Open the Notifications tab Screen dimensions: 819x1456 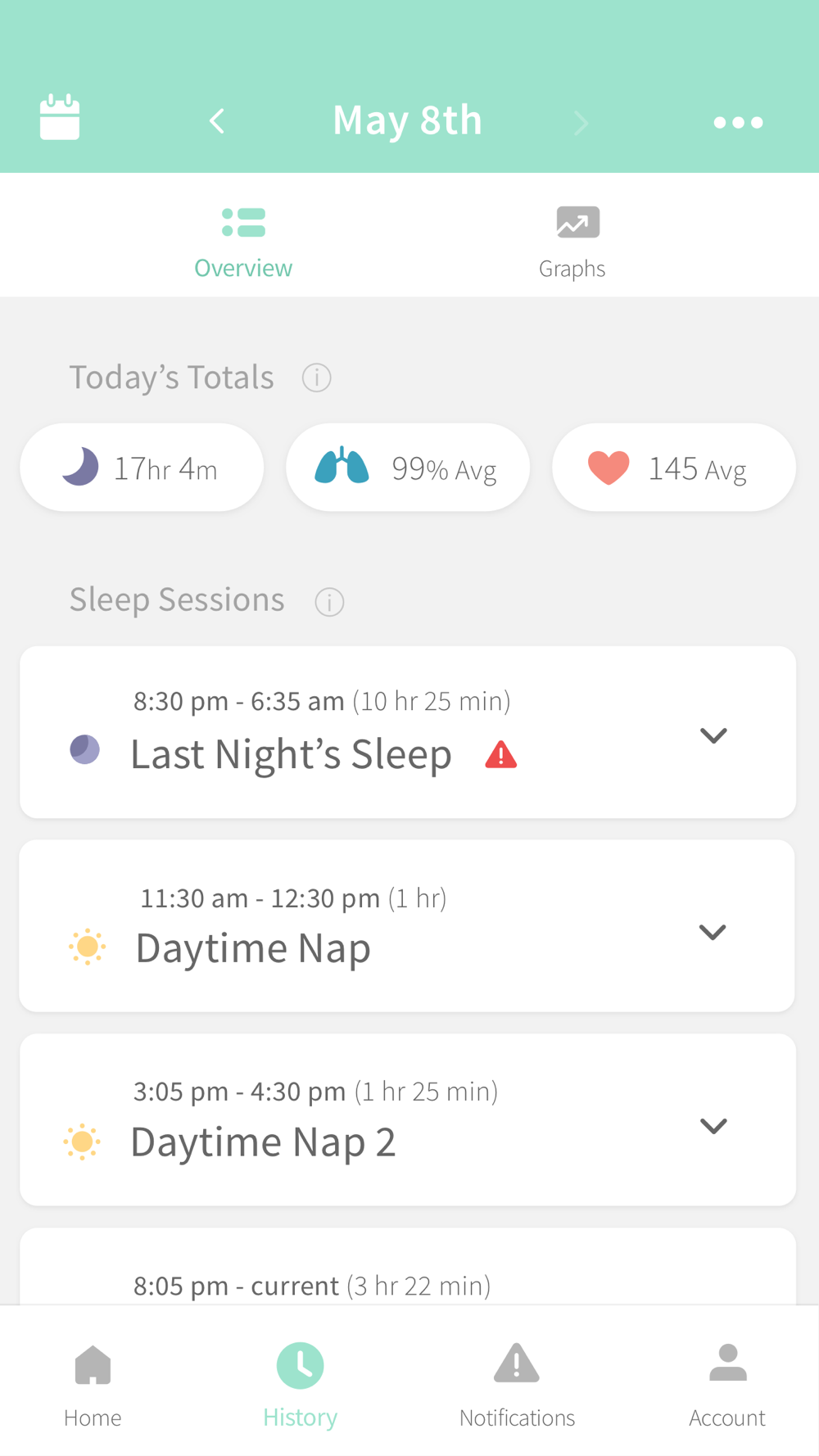517,1384
